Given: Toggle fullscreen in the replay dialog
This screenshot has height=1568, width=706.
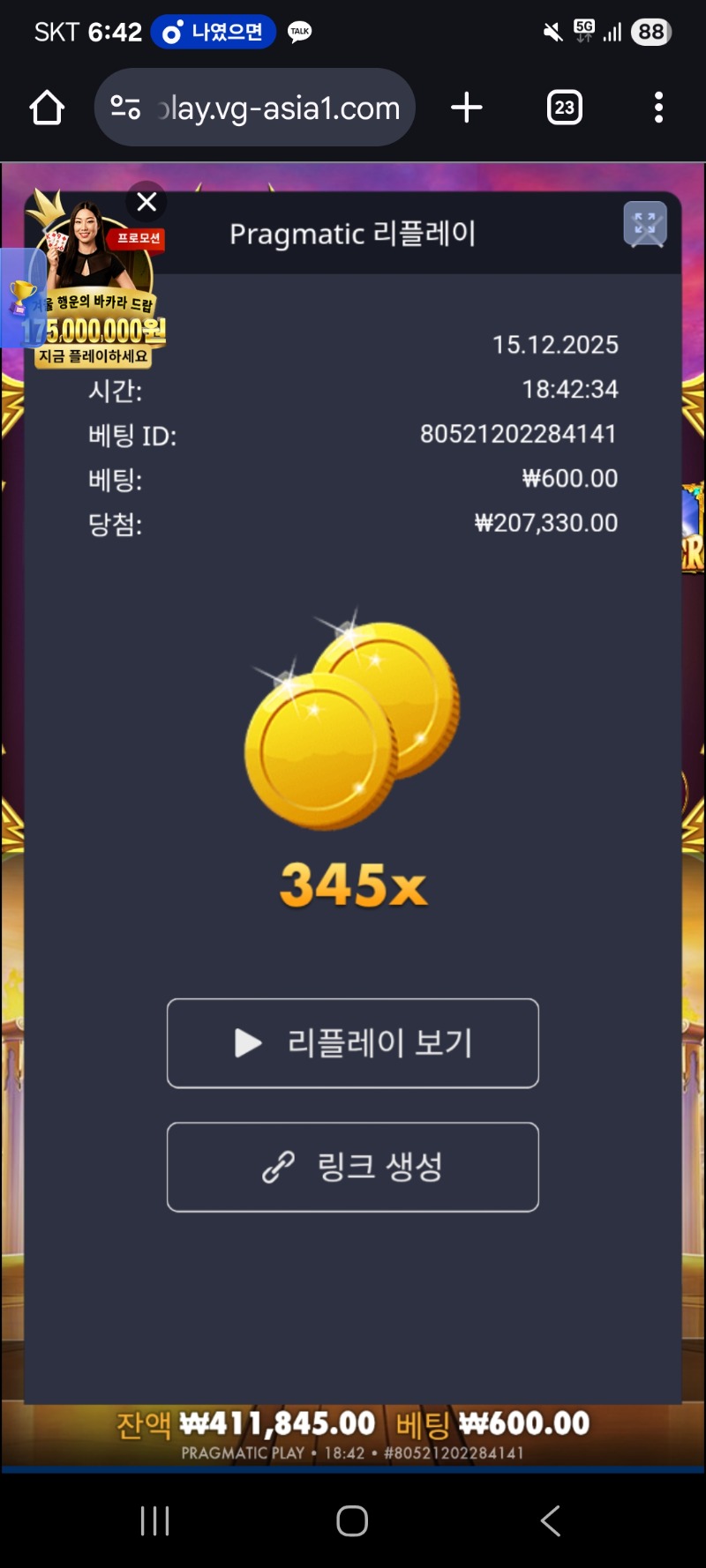Looking at the screenshot, I should click(x=645, y=225).
